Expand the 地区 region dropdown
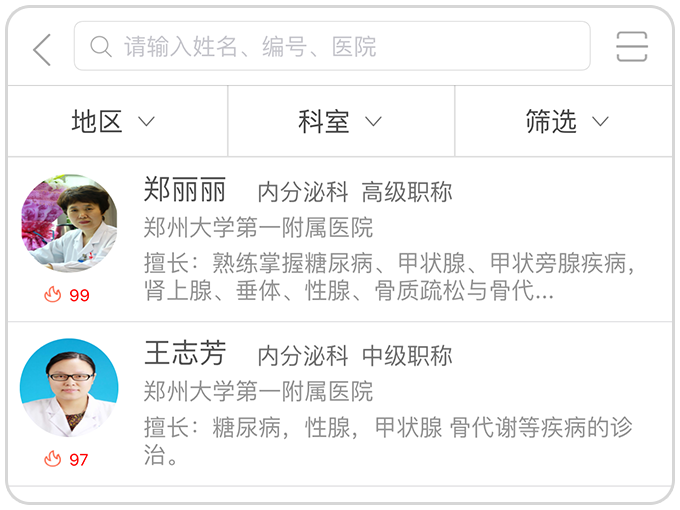The image size is (680, 510). pyautogui.click(x=114, y=122)
